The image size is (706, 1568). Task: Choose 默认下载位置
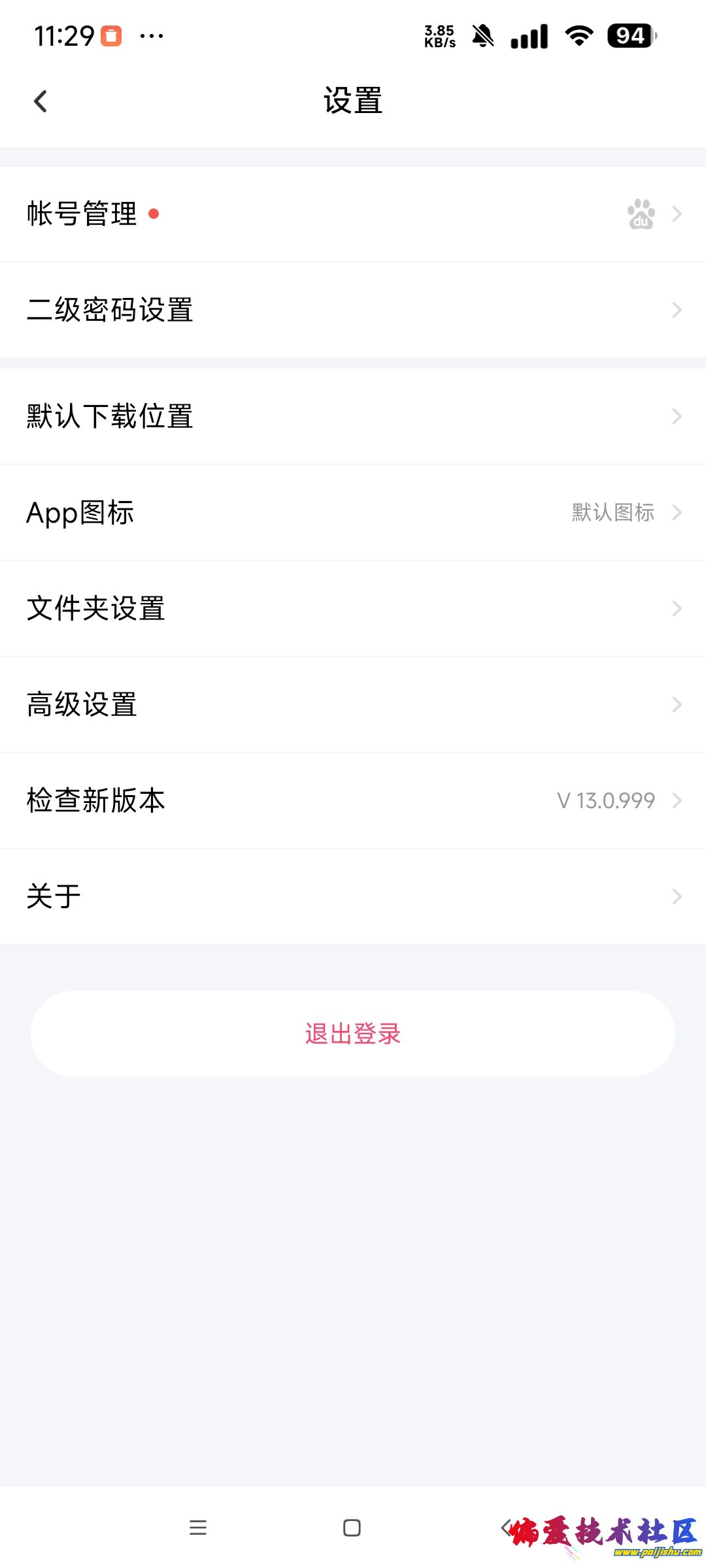click(x=353, y=416)
